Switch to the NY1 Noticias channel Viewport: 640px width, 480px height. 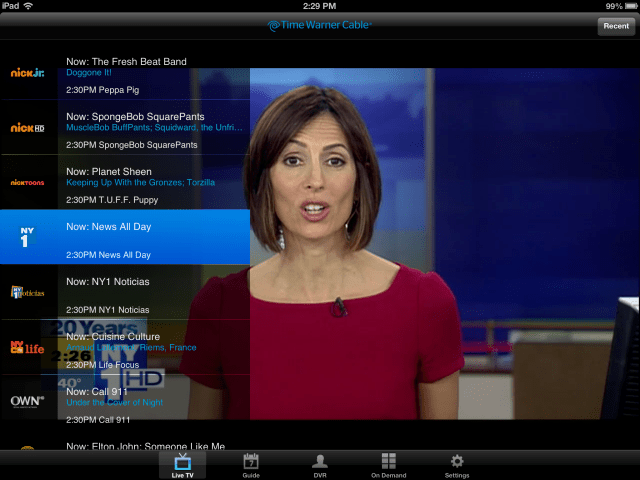pos(125,292)
